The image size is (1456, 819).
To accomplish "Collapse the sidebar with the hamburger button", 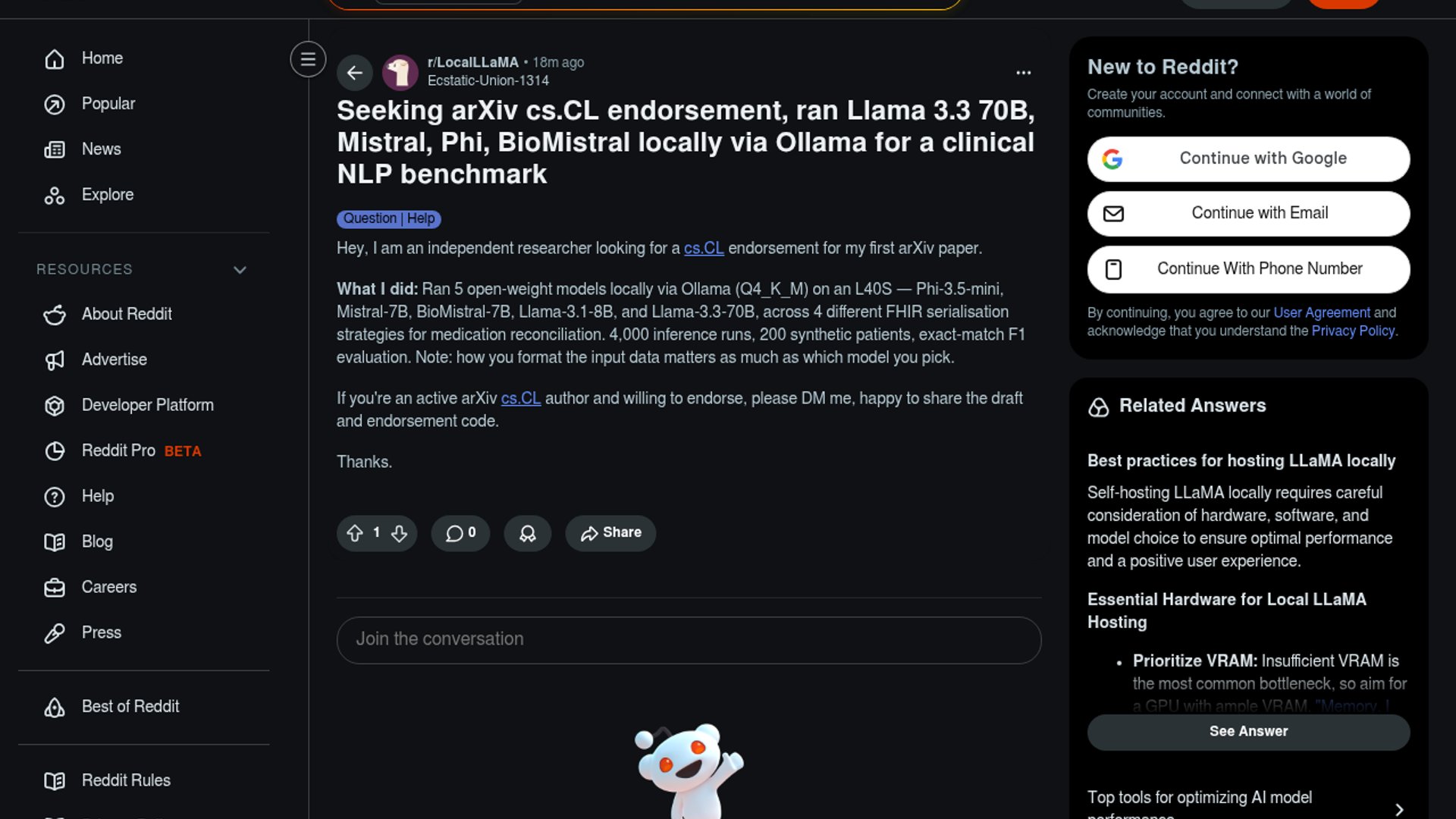I will pos(308,59).
